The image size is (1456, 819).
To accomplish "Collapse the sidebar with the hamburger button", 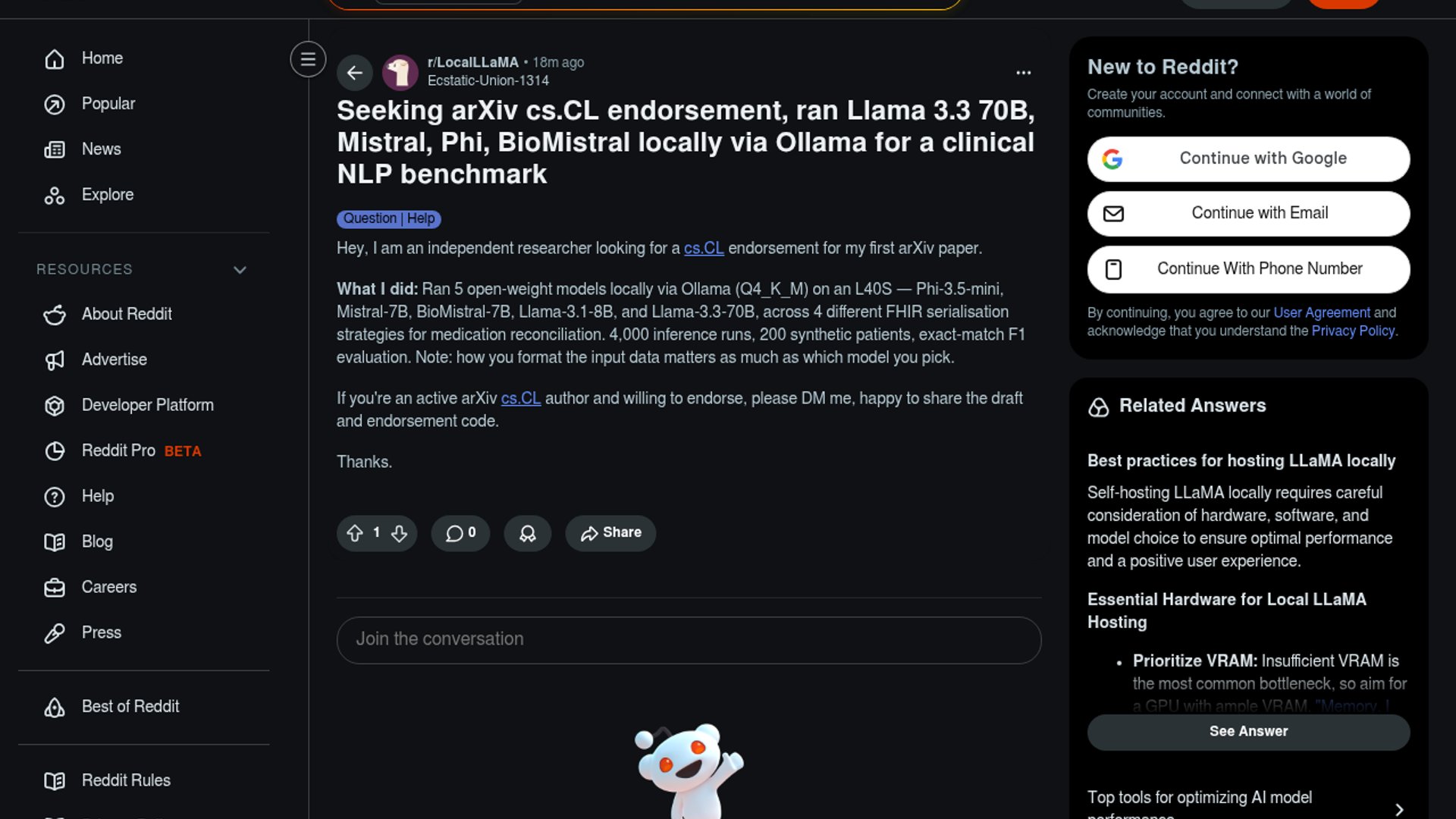I will pos(308,59).
